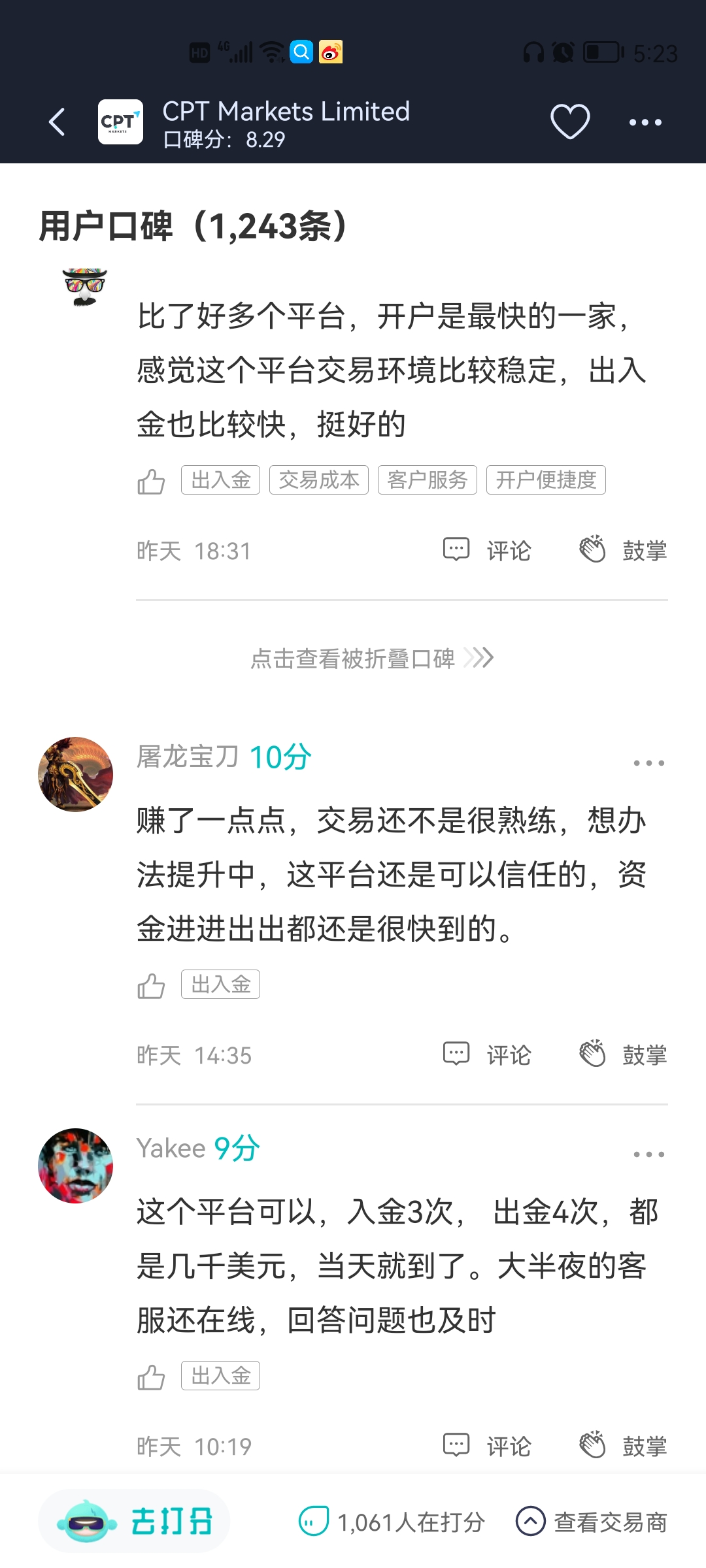This screenshot has width=706, height=1568.
Task: Favorite CPT Markets with the heart icon
Action: (570, 122)
